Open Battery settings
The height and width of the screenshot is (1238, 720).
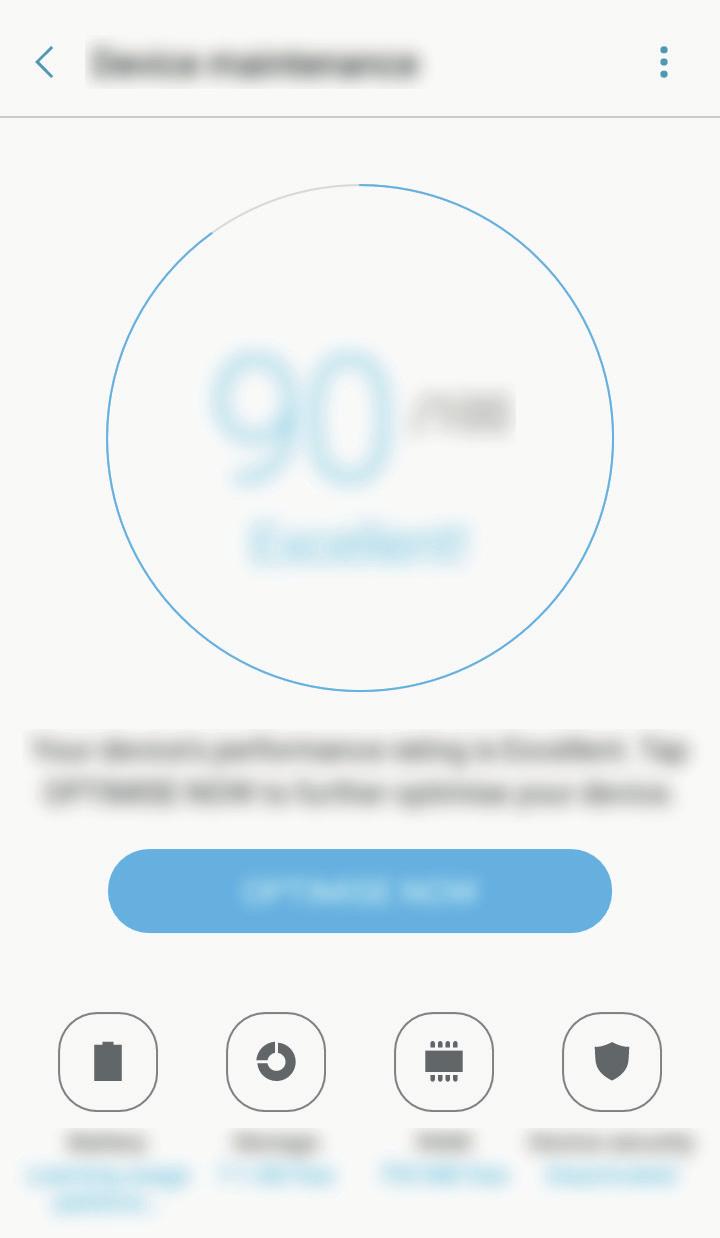click(108, 1062)
